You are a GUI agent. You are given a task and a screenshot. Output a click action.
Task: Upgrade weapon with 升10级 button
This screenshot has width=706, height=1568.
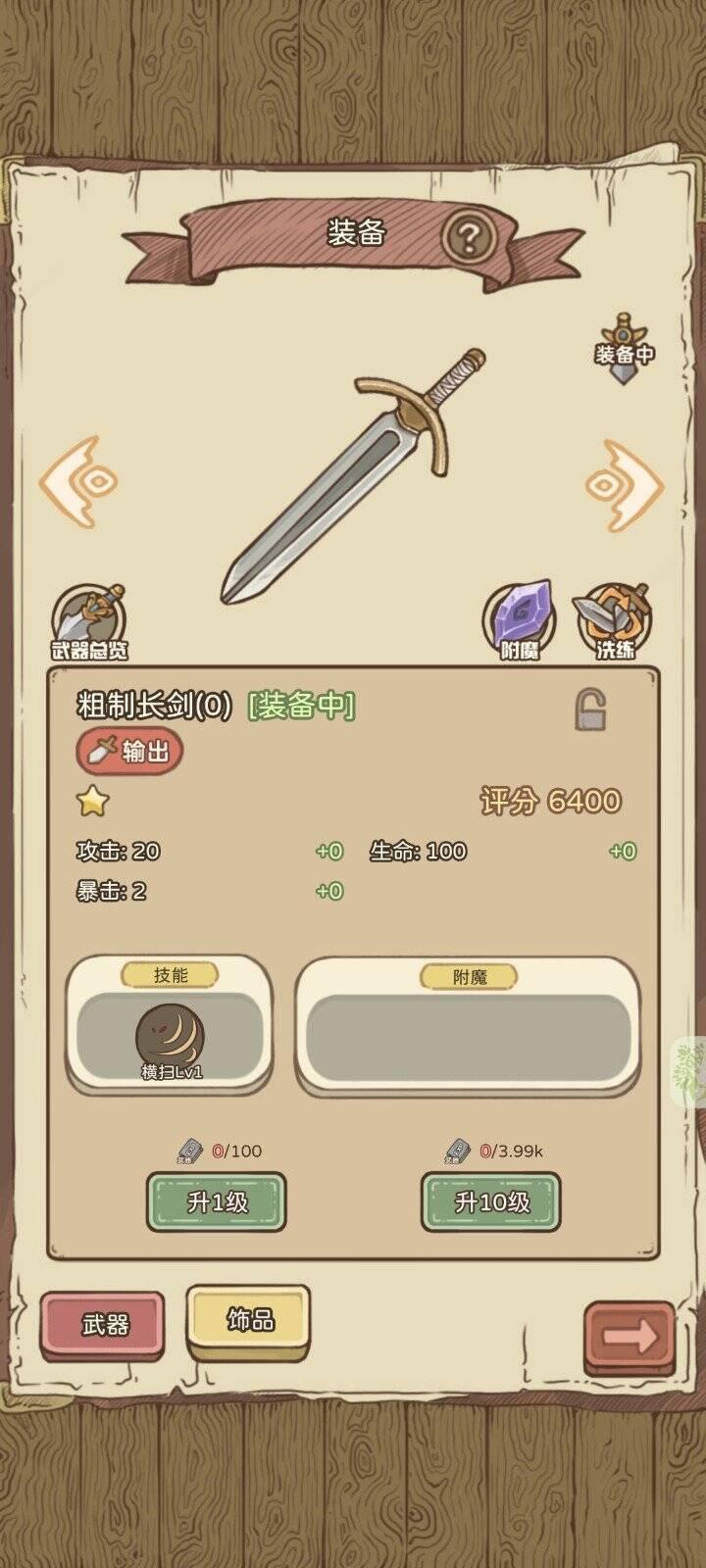(x=491, y=1201)
